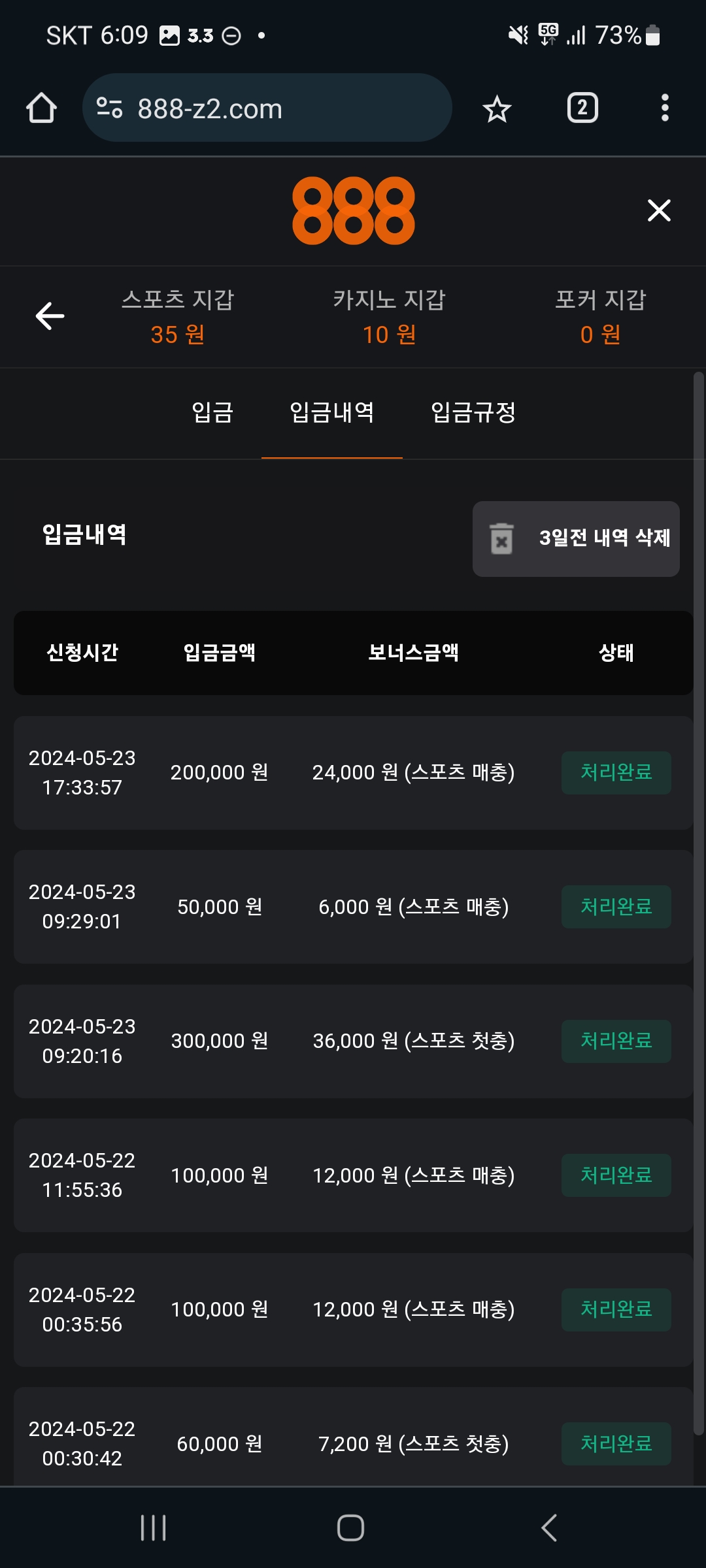706x1568 pixels.
Task: Go back with the left arrow
Action: pos(50,316)
